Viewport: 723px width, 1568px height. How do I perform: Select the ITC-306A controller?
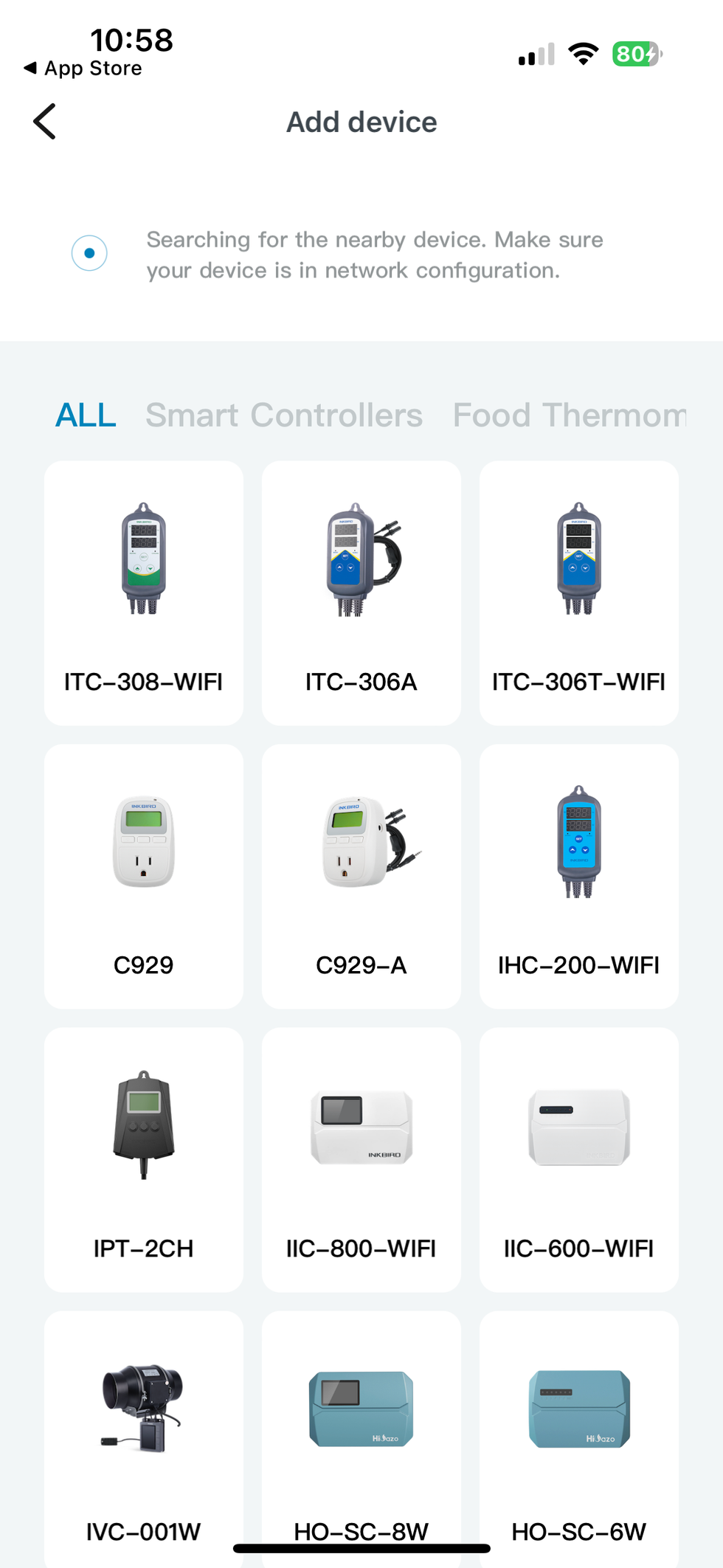click(x=361, y=593)
